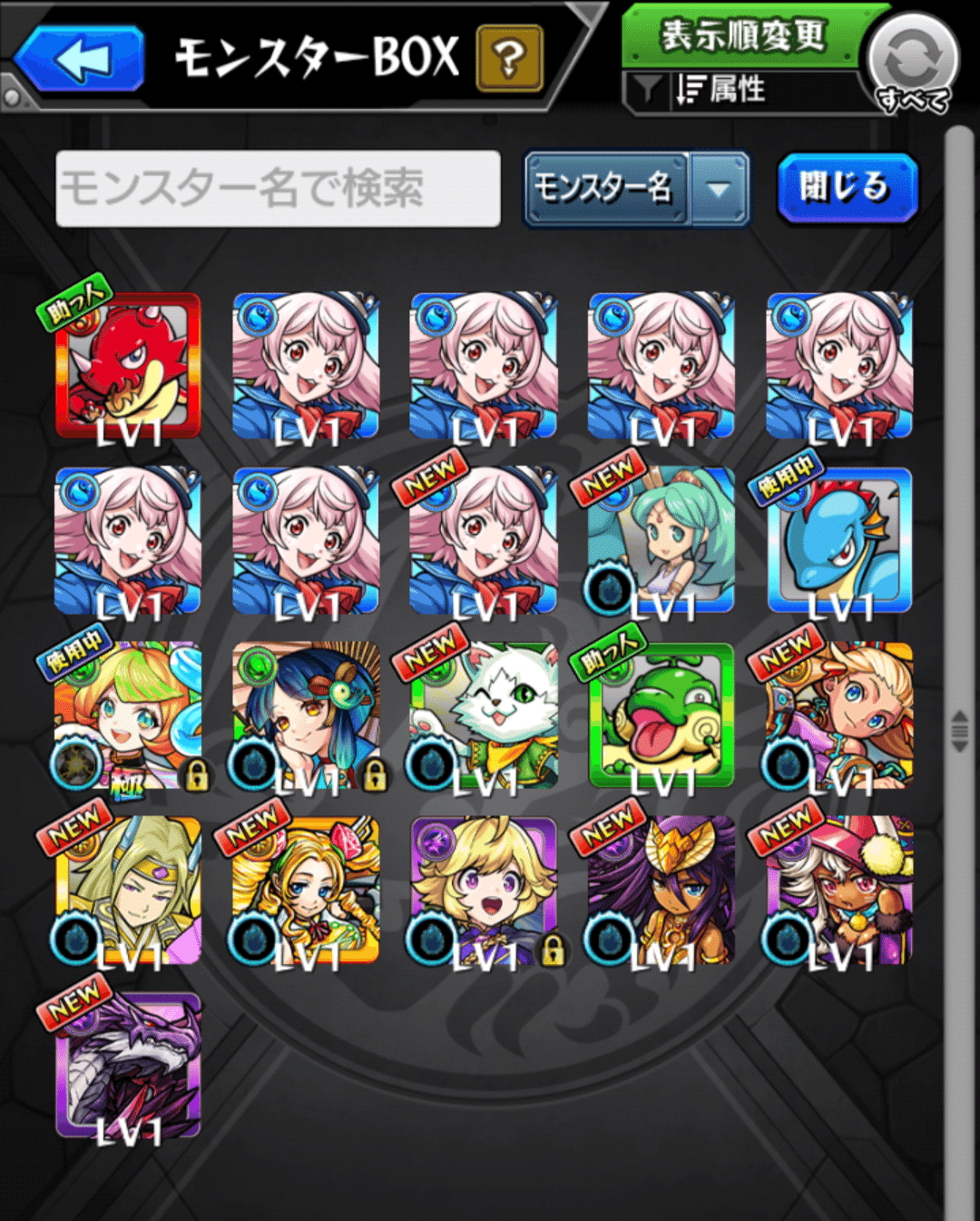Focus the モンスター名で検索 search field

coord(278,189)
